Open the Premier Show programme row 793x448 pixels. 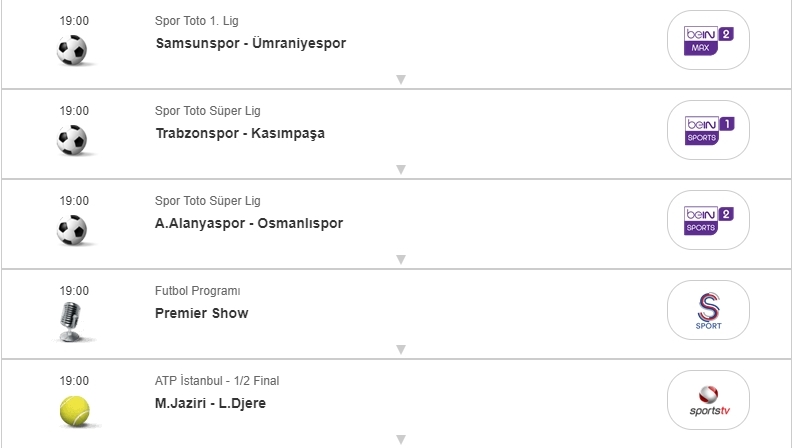pos(202,313)
